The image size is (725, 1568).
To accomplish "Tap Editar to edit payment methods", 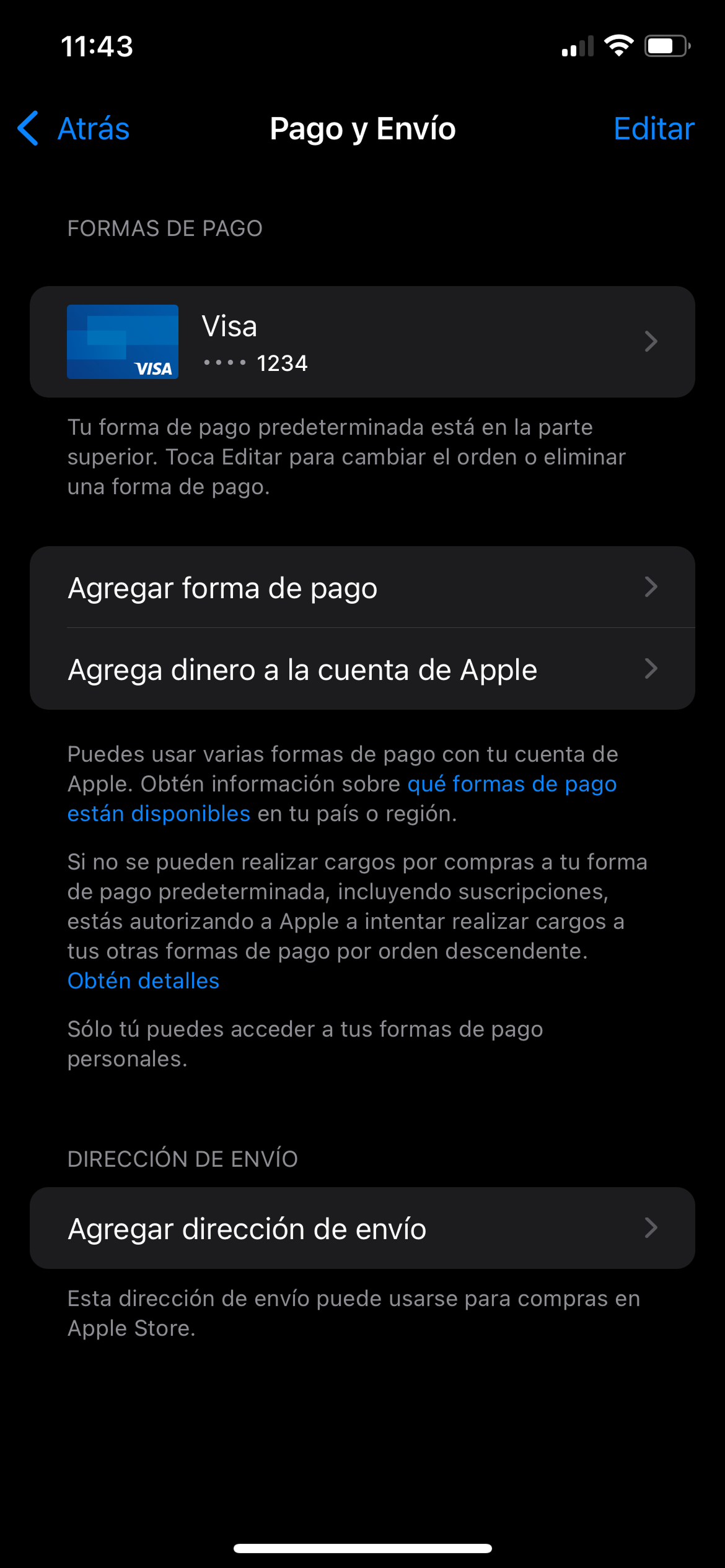I will point(654,129).
